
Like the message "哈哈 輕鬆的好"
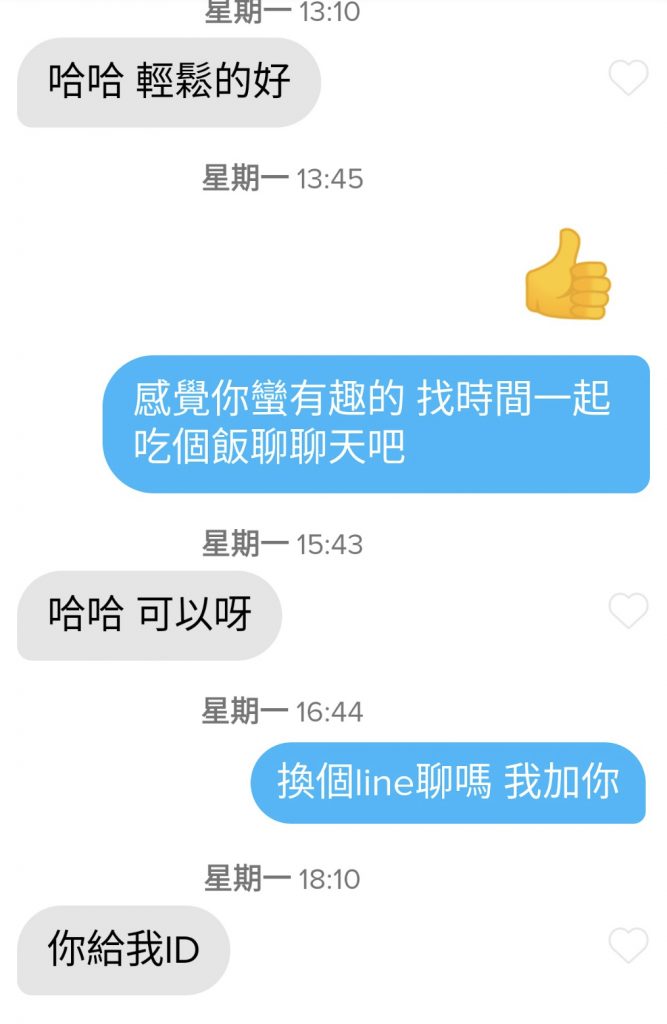point(628,78)
